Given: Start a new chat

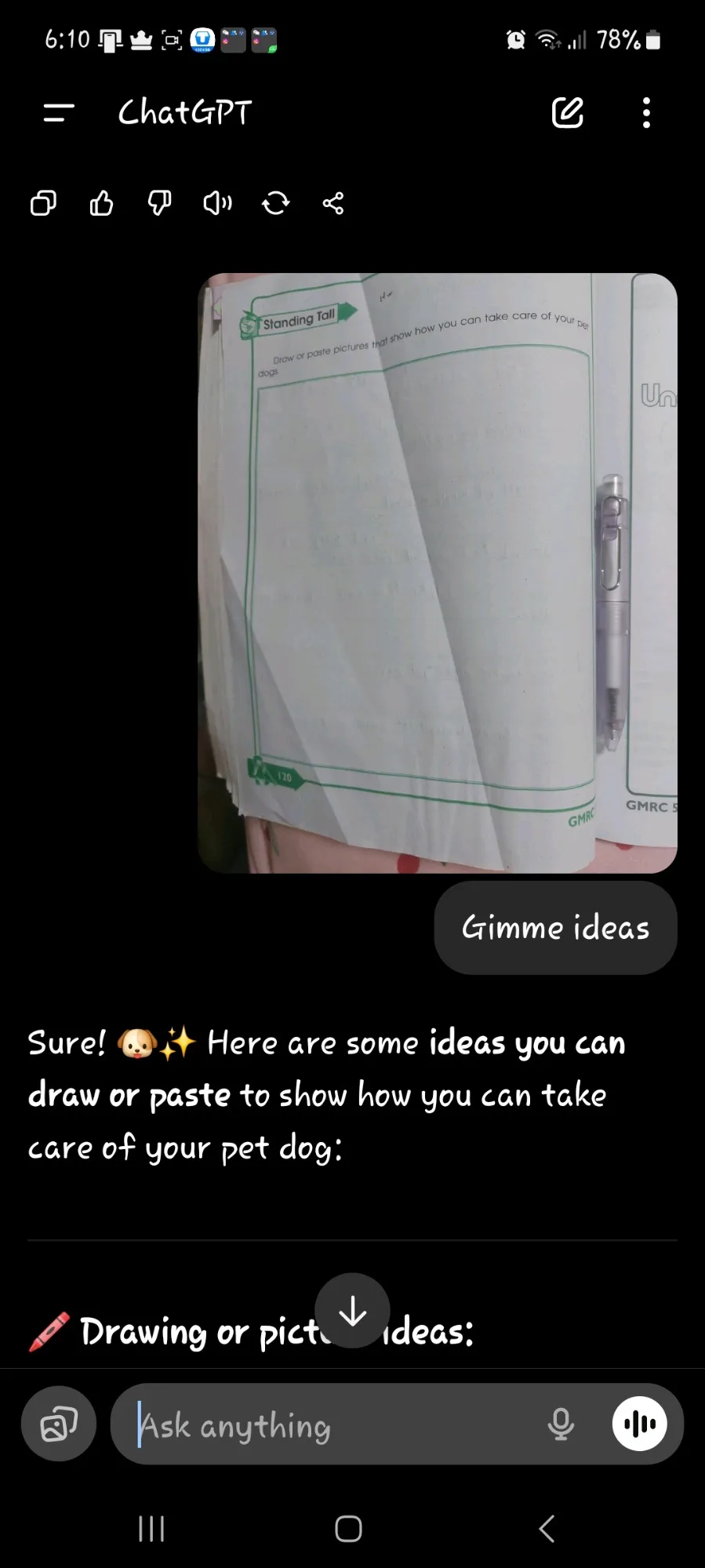Looking at the screenshot, I should click(x=567, y=113).
